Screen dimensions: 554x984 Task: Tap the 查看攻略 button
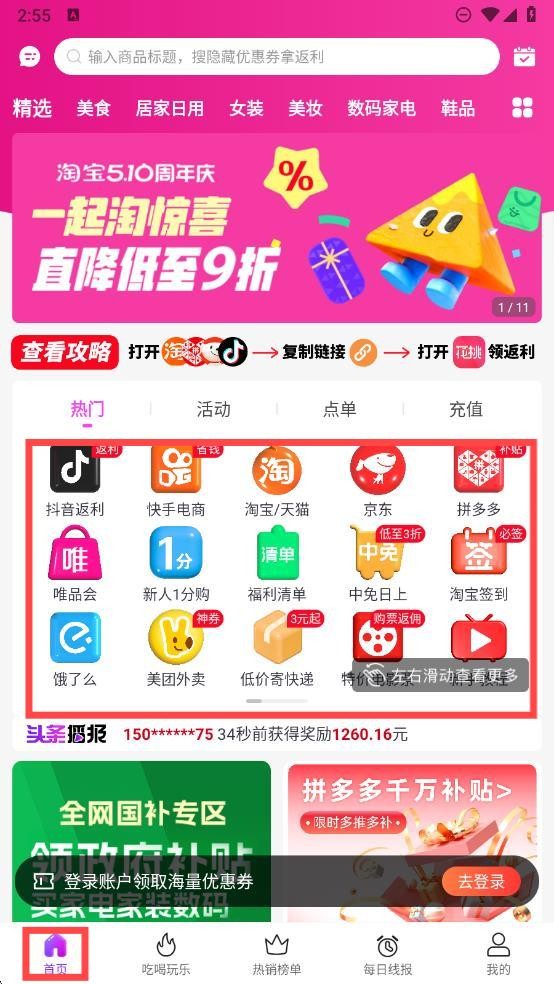click(65, 352)
